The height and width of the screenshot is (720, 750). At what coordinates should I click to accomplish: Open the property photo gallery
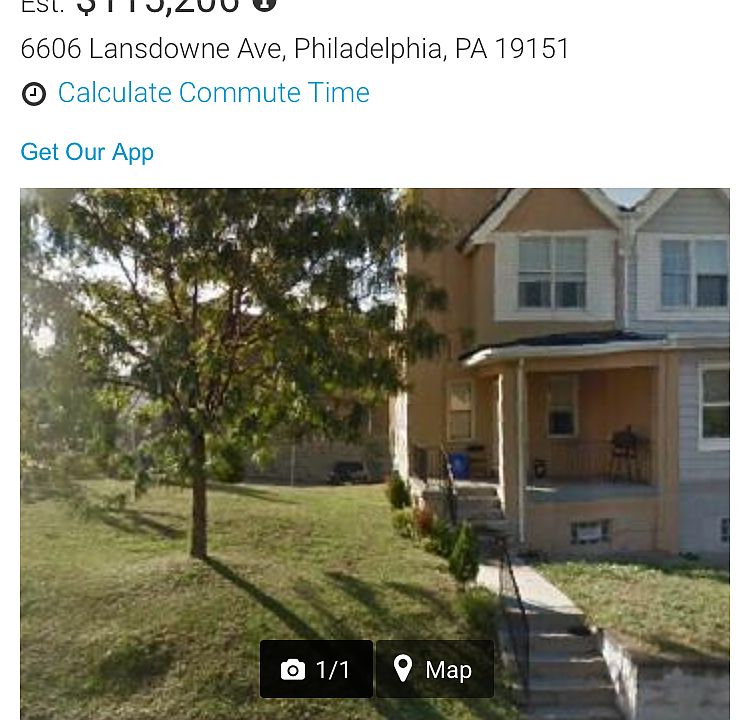[x=375, y=400]
